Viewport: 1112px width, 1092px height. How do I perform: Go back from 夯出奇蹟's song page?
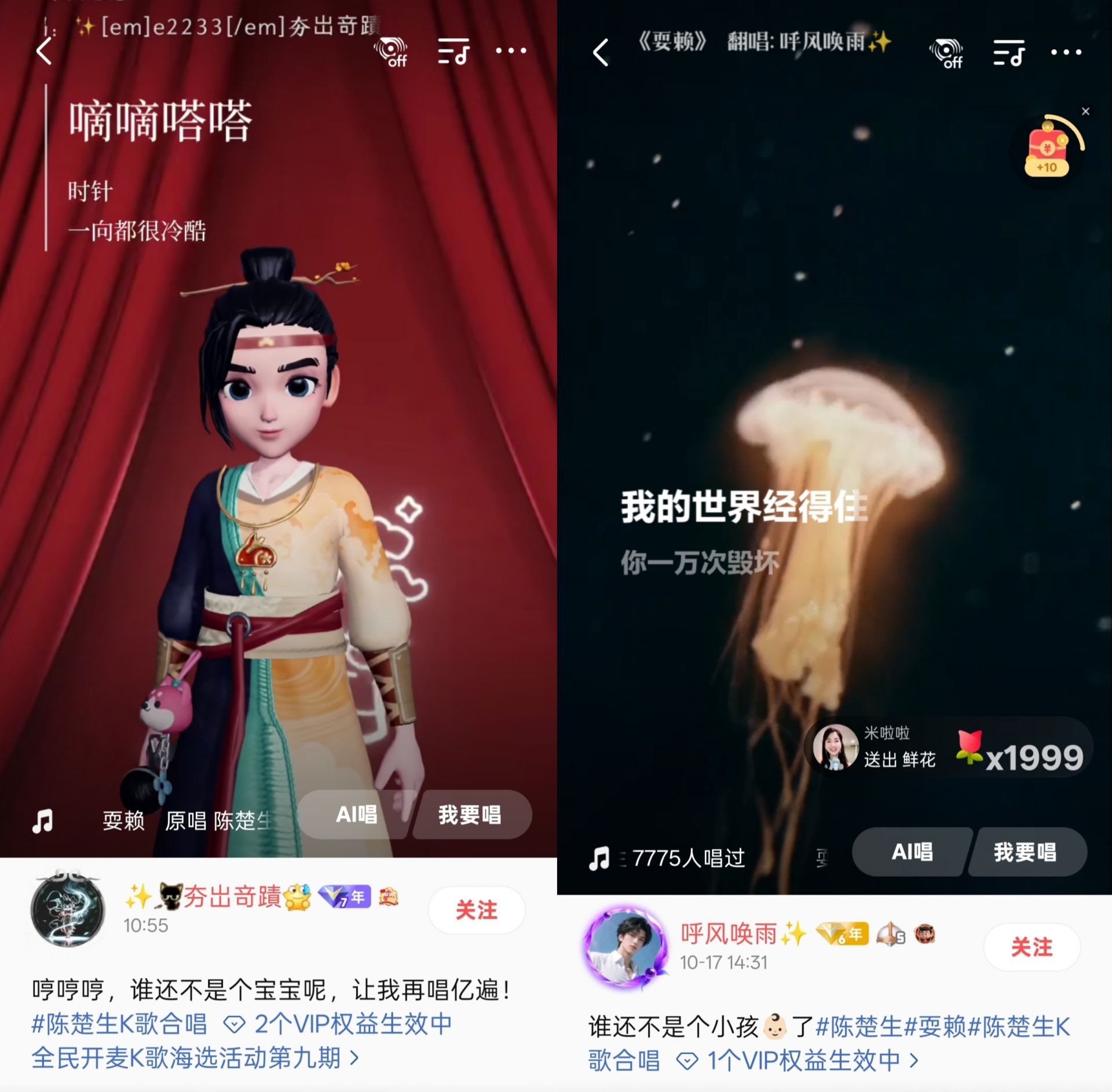(x=45, y=51)
